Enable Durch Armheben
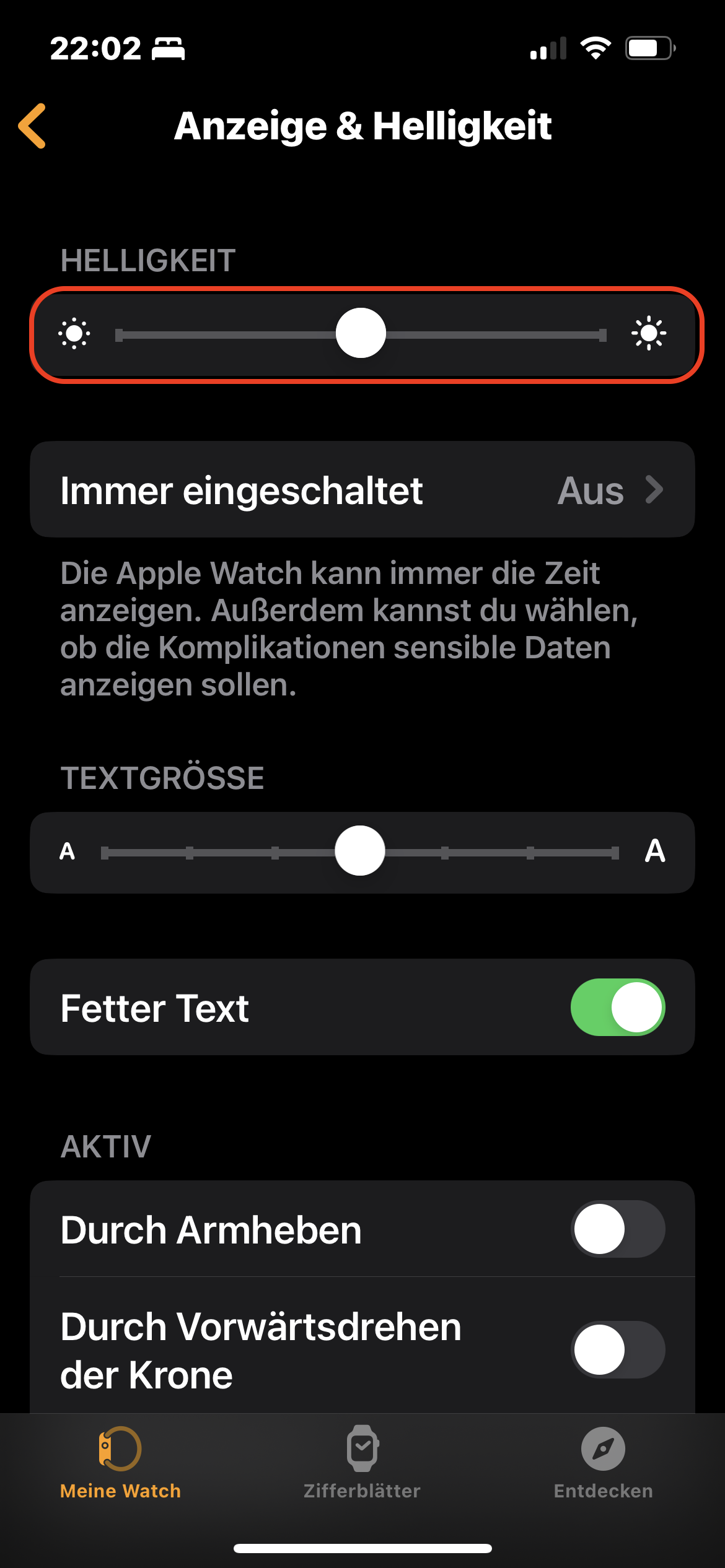The width and height of the screenshot is (725, 1568). point(617,1229)
